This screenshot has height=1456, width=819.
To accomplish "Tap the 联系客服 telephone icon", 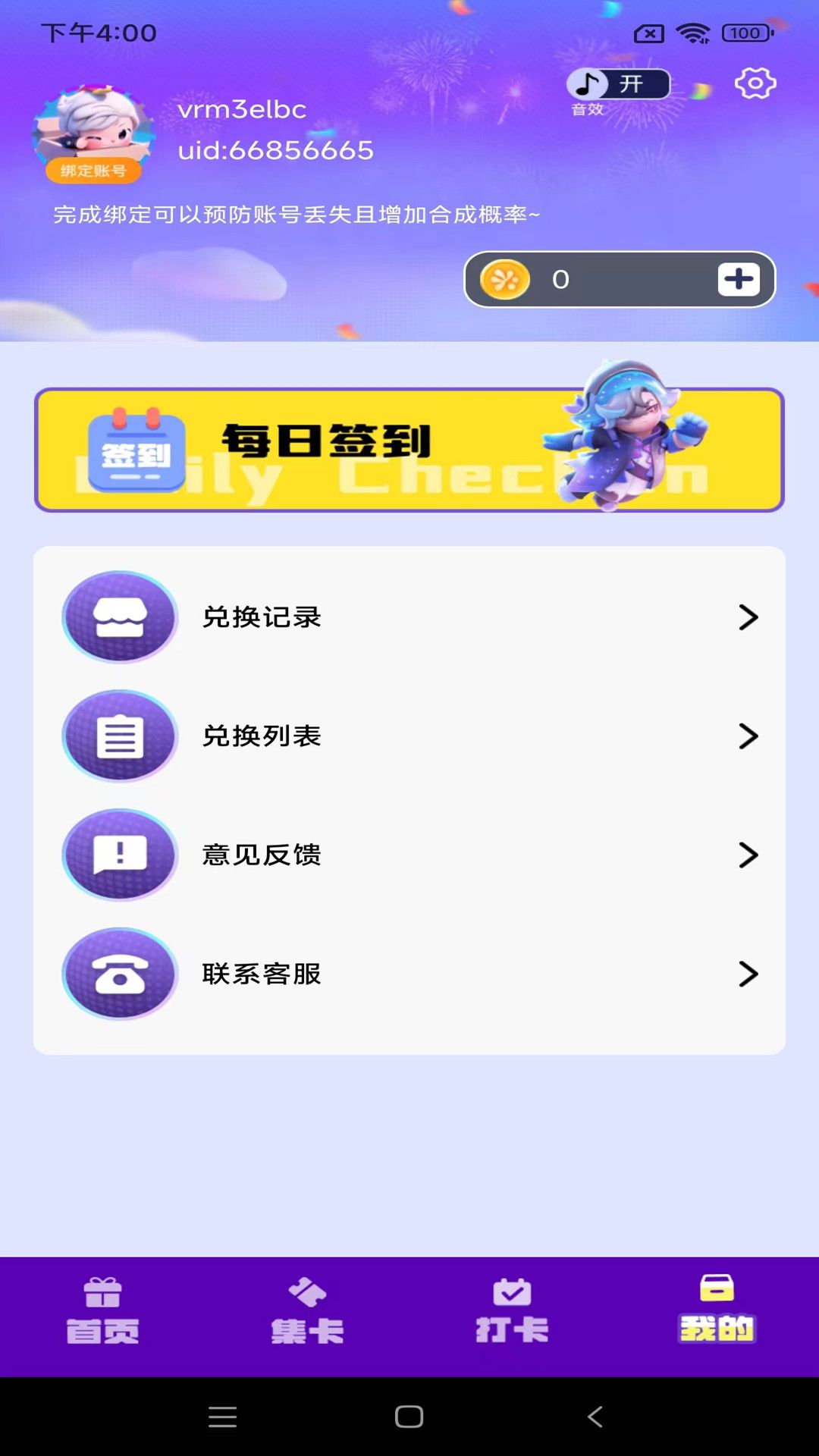I will (119, 974).
